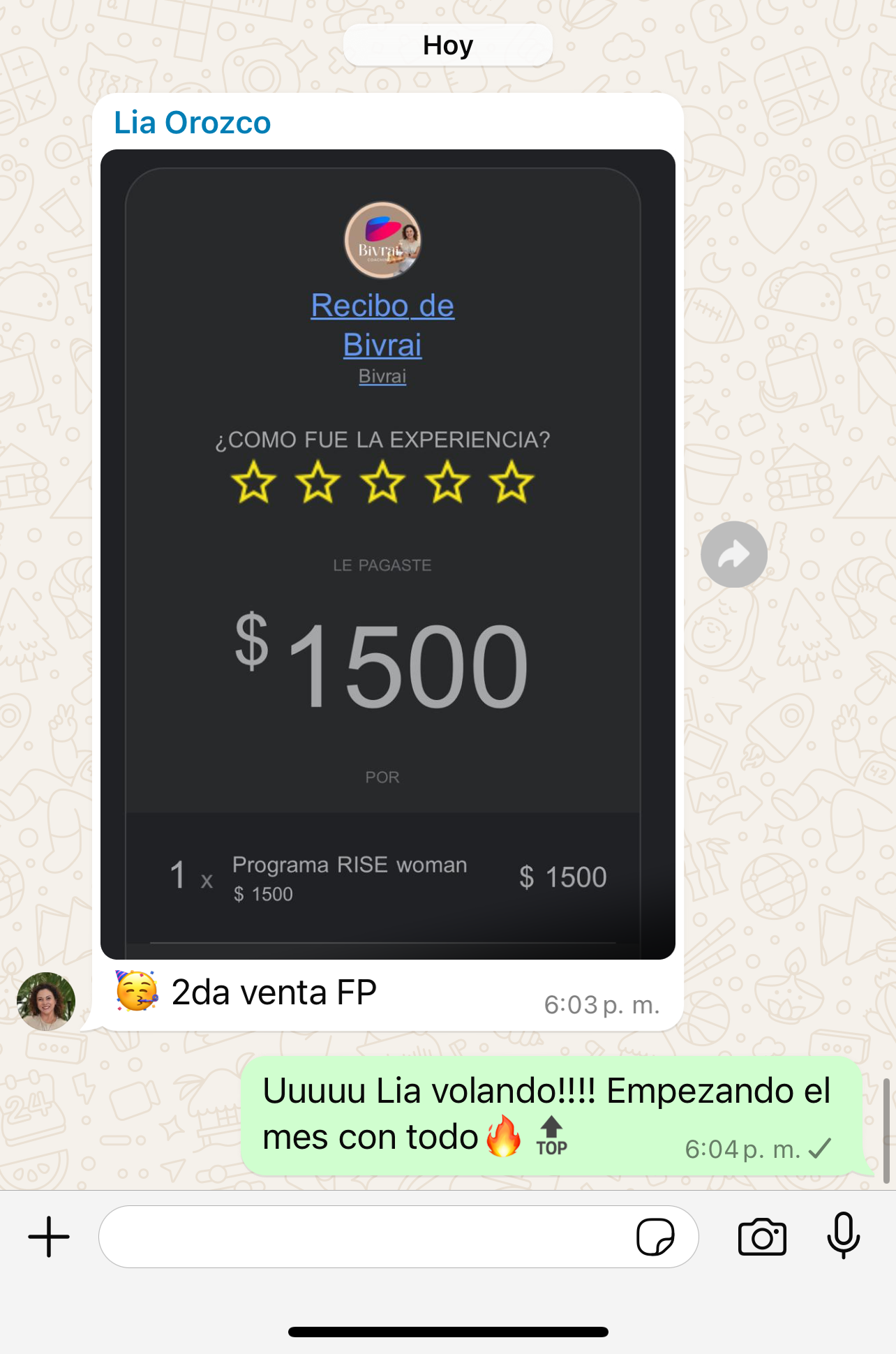This screenshot has width=896, height=1354.
Task: Forward the receipt image message
Action: click(x=733, y=554)
